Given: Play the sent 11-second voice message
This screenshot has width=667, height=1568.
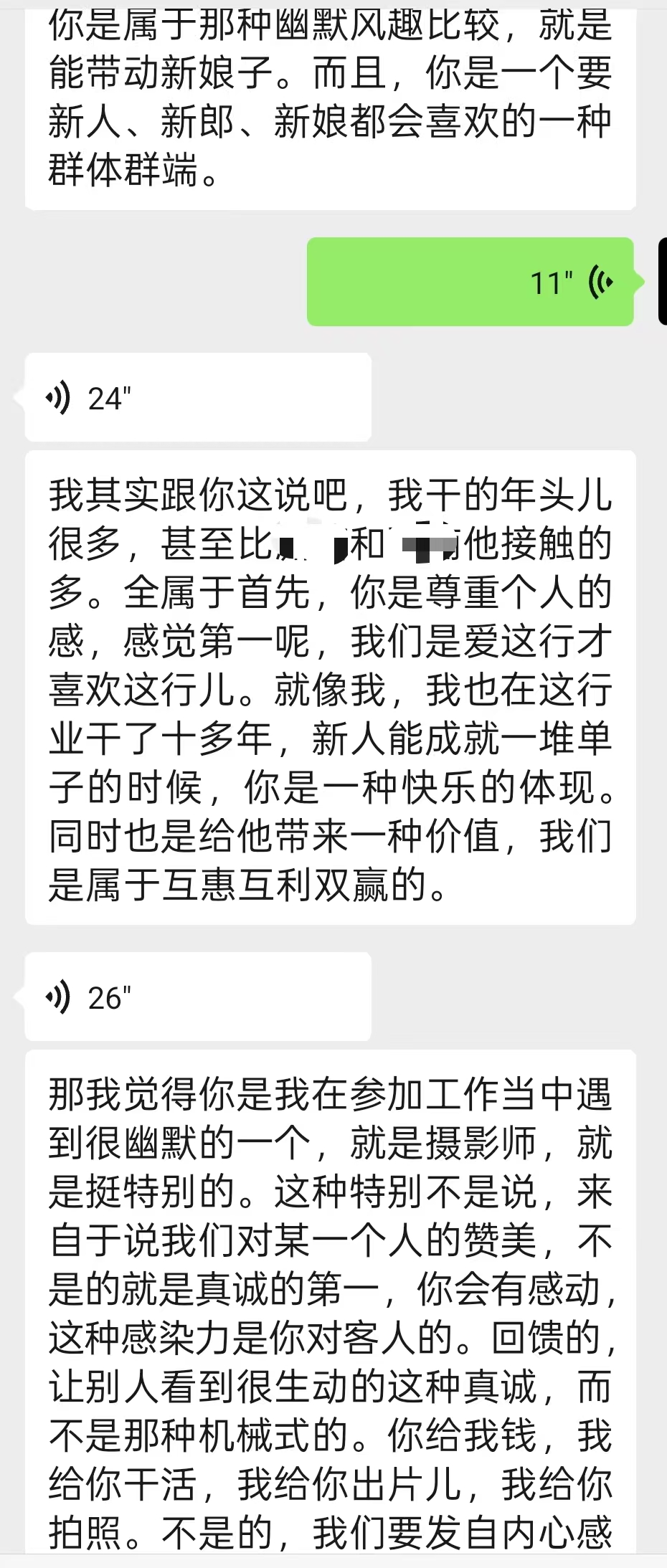Looking at the screenshot, I should tap(470, 282).
